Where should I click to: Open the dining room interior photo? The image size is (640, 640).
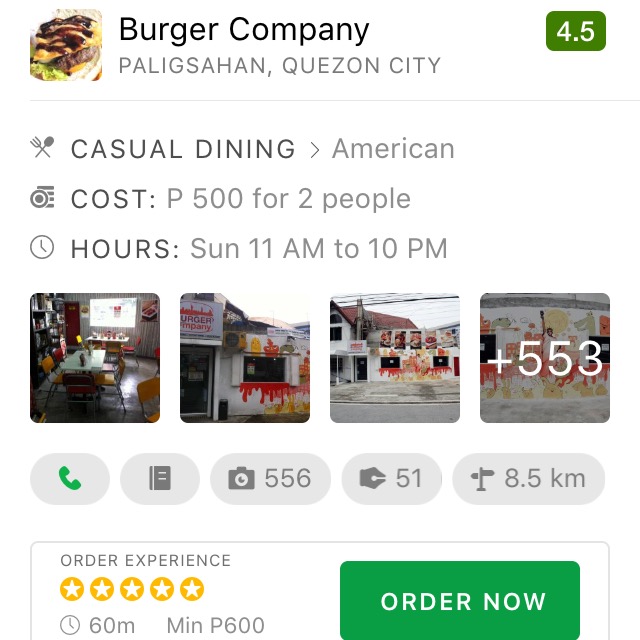click(x=95, y=358)
